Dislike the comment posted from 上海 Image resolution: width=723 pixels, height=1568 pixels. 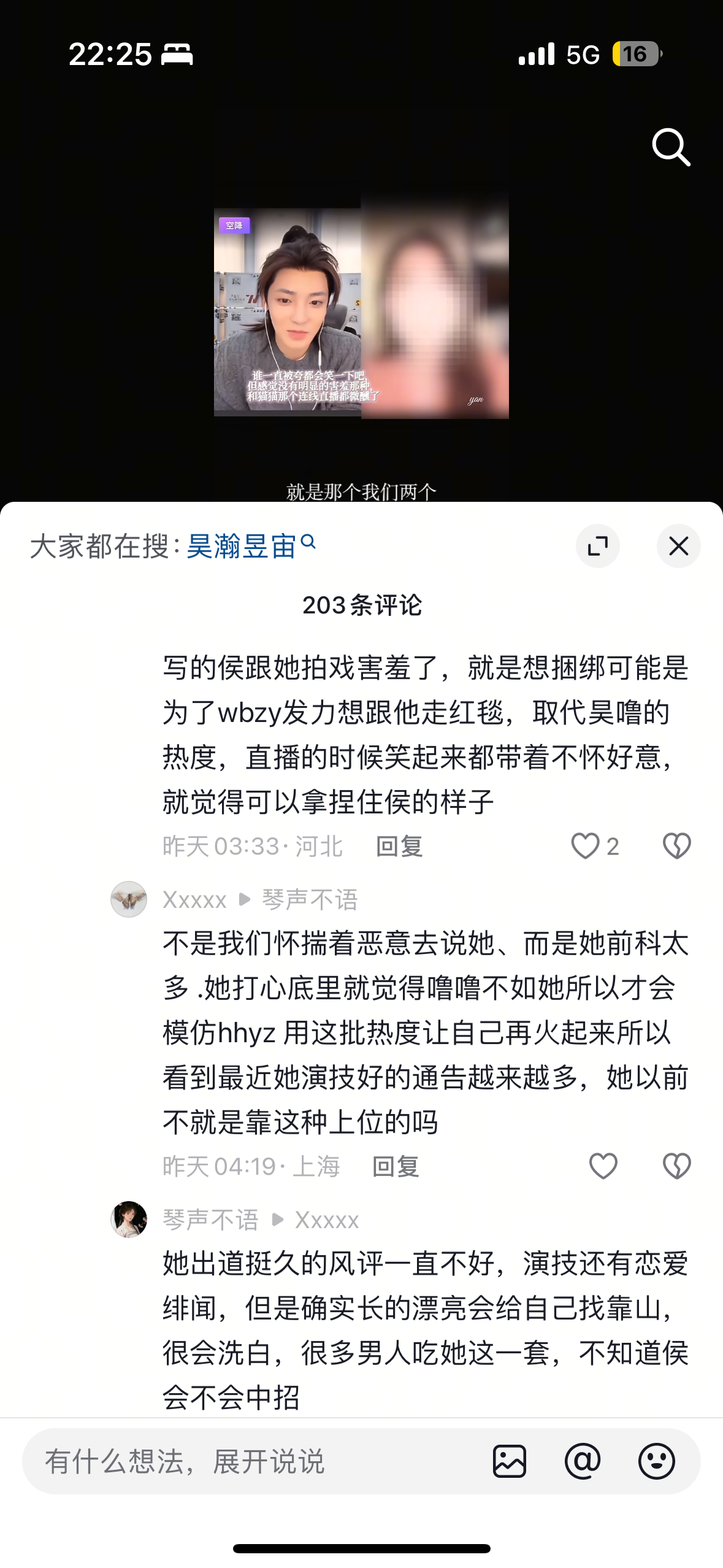(x=677, y=1166)
